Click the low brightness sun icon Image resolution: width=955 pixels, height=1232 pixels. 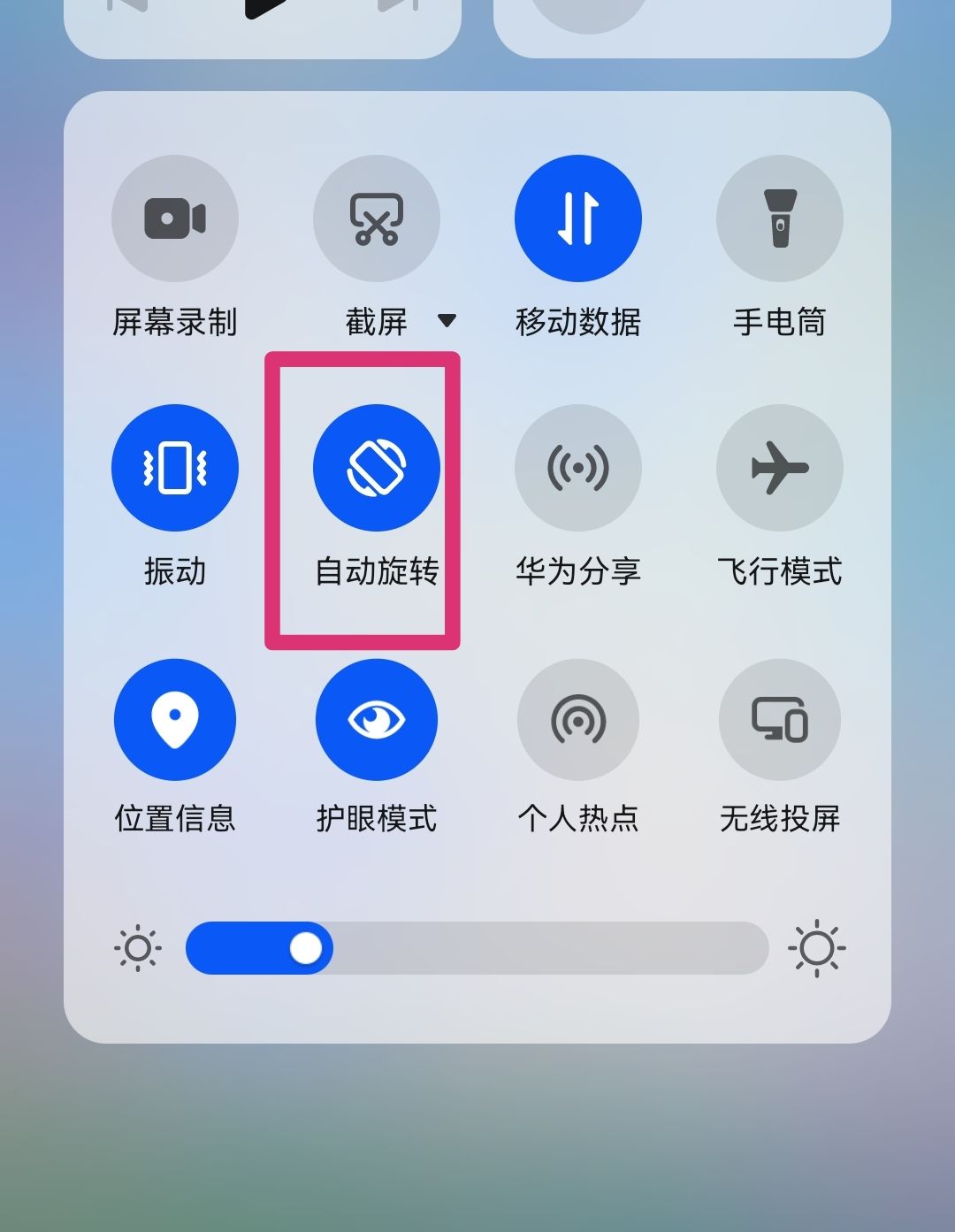[x=137, y=947]
